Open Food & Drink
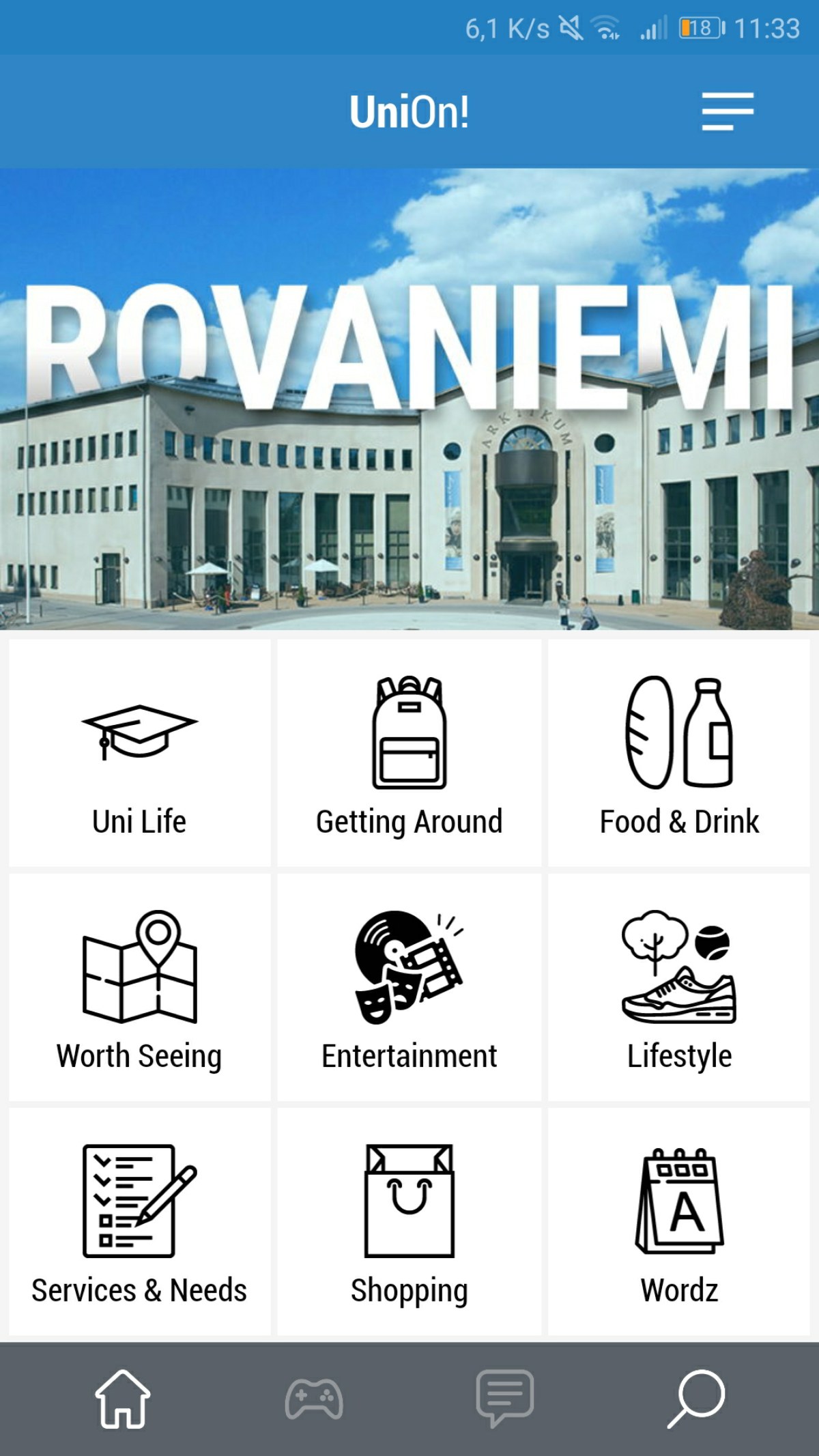The image size is (819, 1456). coord(679,752)
